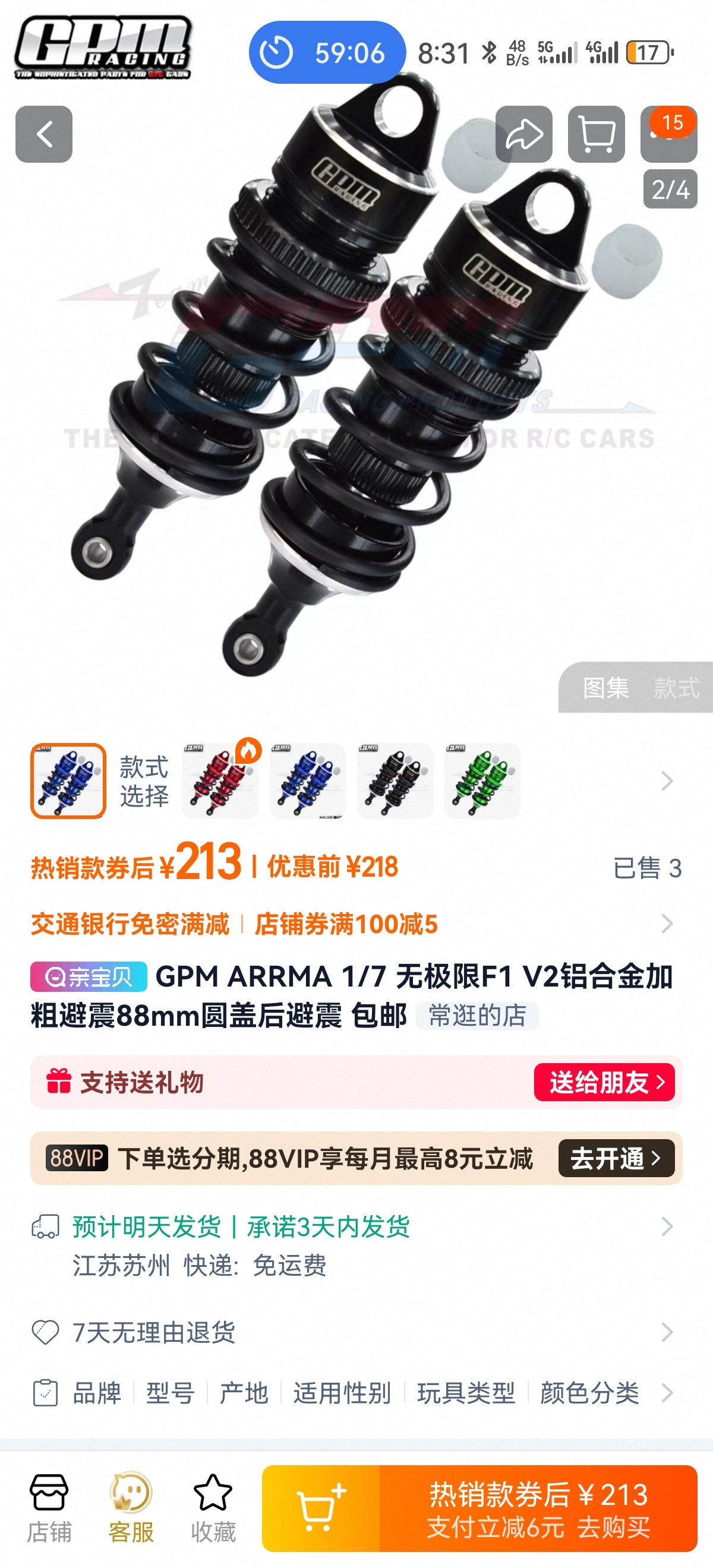Switch to the 图集 tab
Screen dimensions: 713x1568
[605, 688]
